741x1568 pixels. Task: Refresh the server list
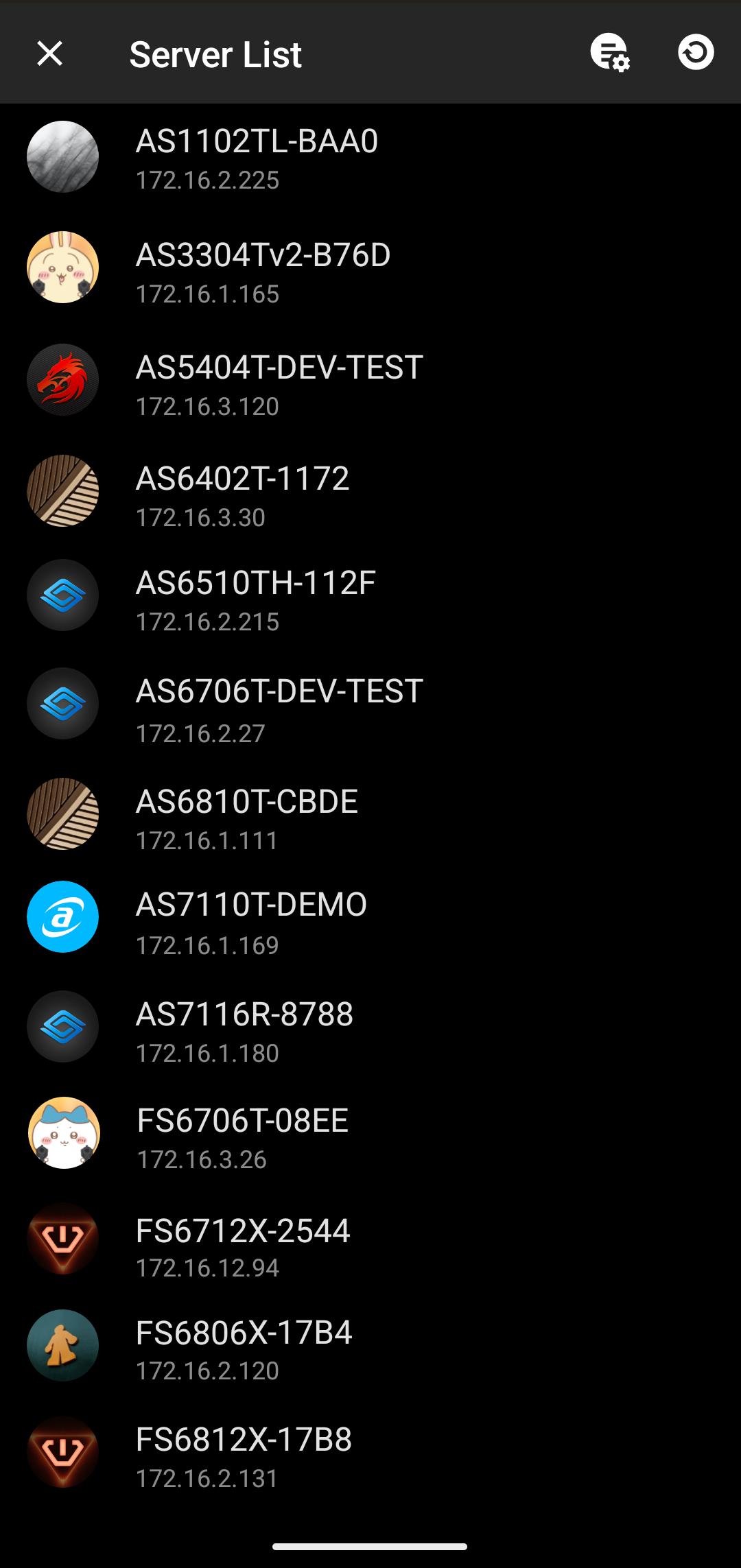pos(696,53)
